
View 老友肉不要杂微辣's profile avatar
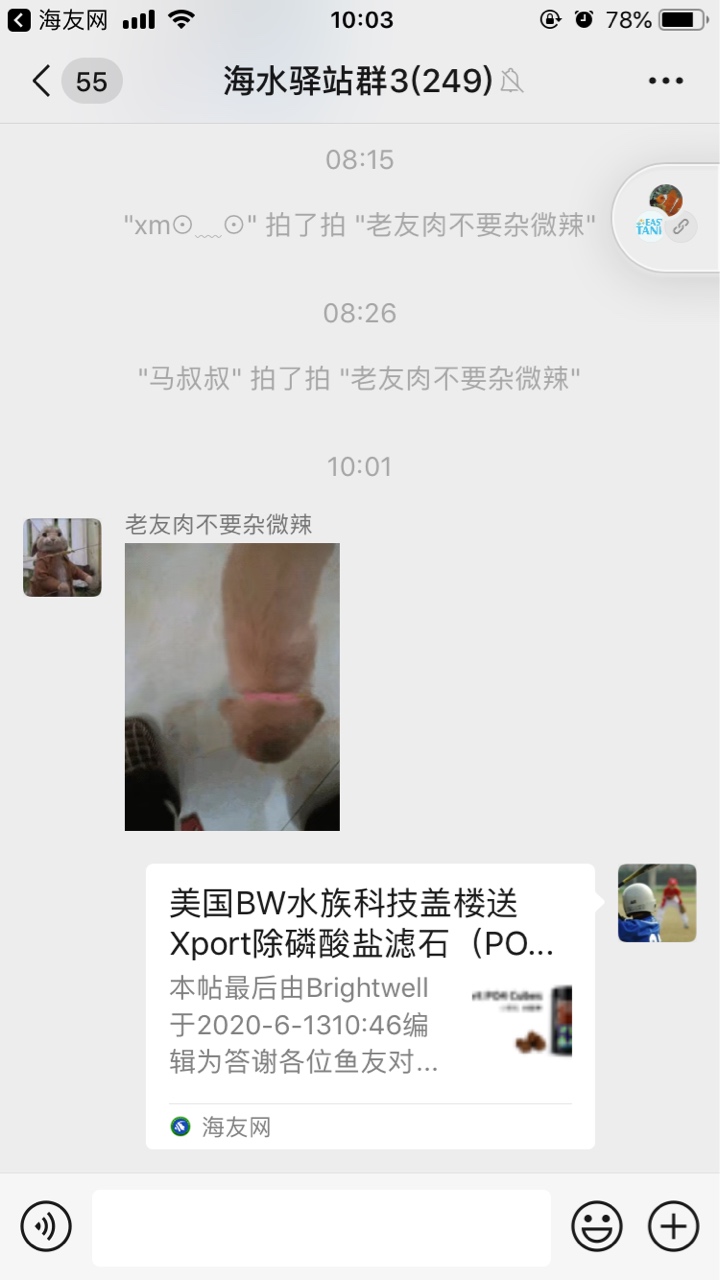pyautogui.click(x=62, y=557)
